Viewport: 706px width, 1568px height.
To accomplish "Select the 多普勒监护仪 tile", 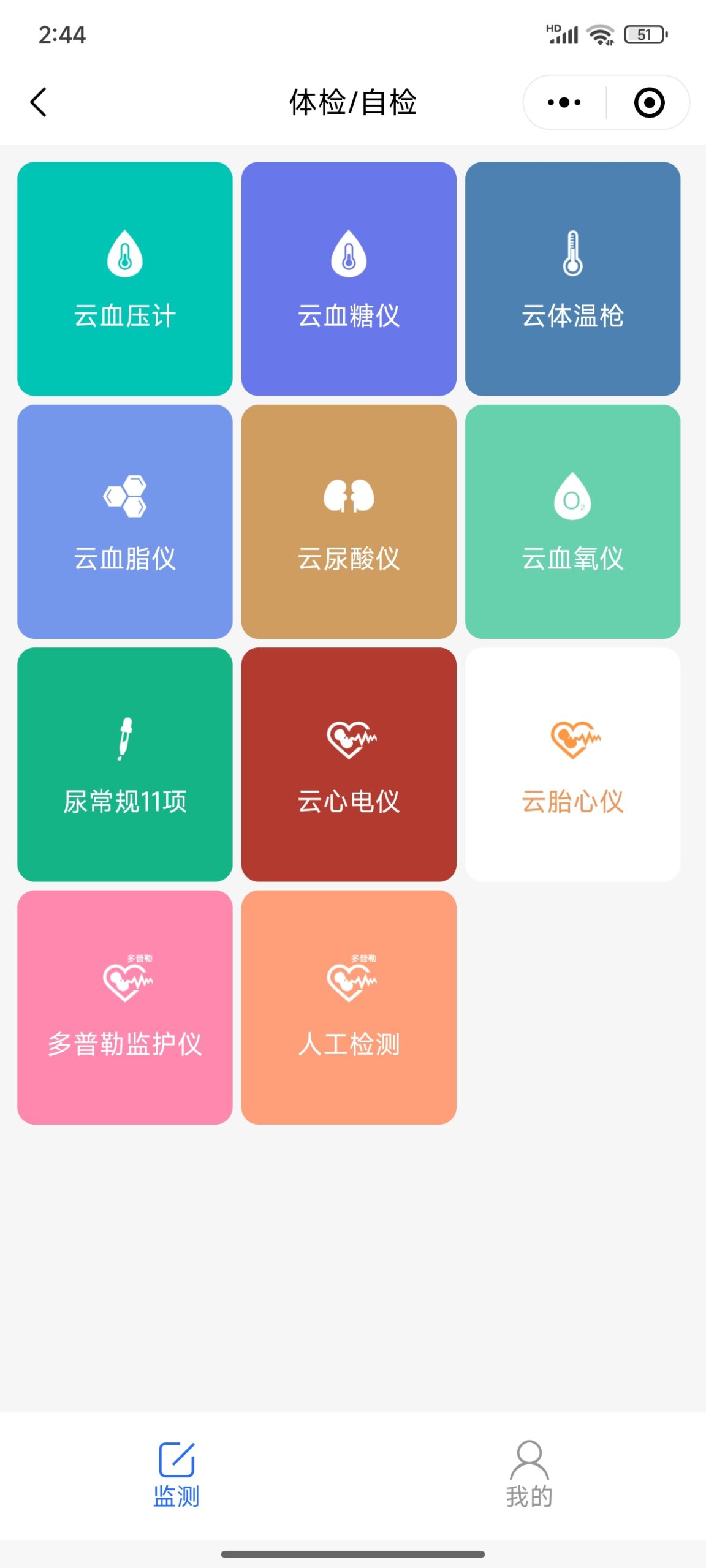I will click(125, 1007).
